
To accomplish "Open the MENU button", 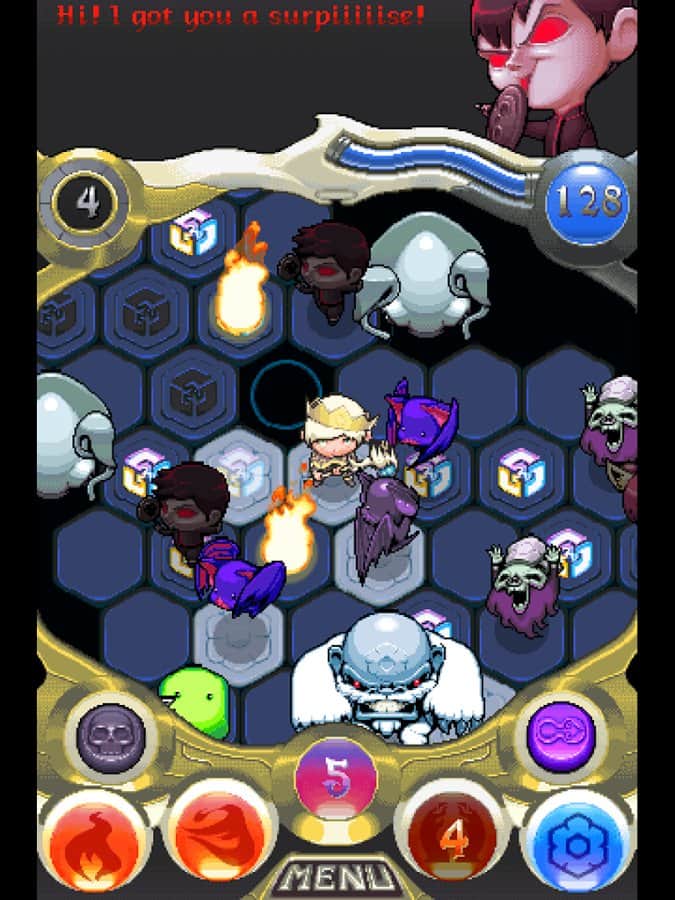I will (336, 879).
